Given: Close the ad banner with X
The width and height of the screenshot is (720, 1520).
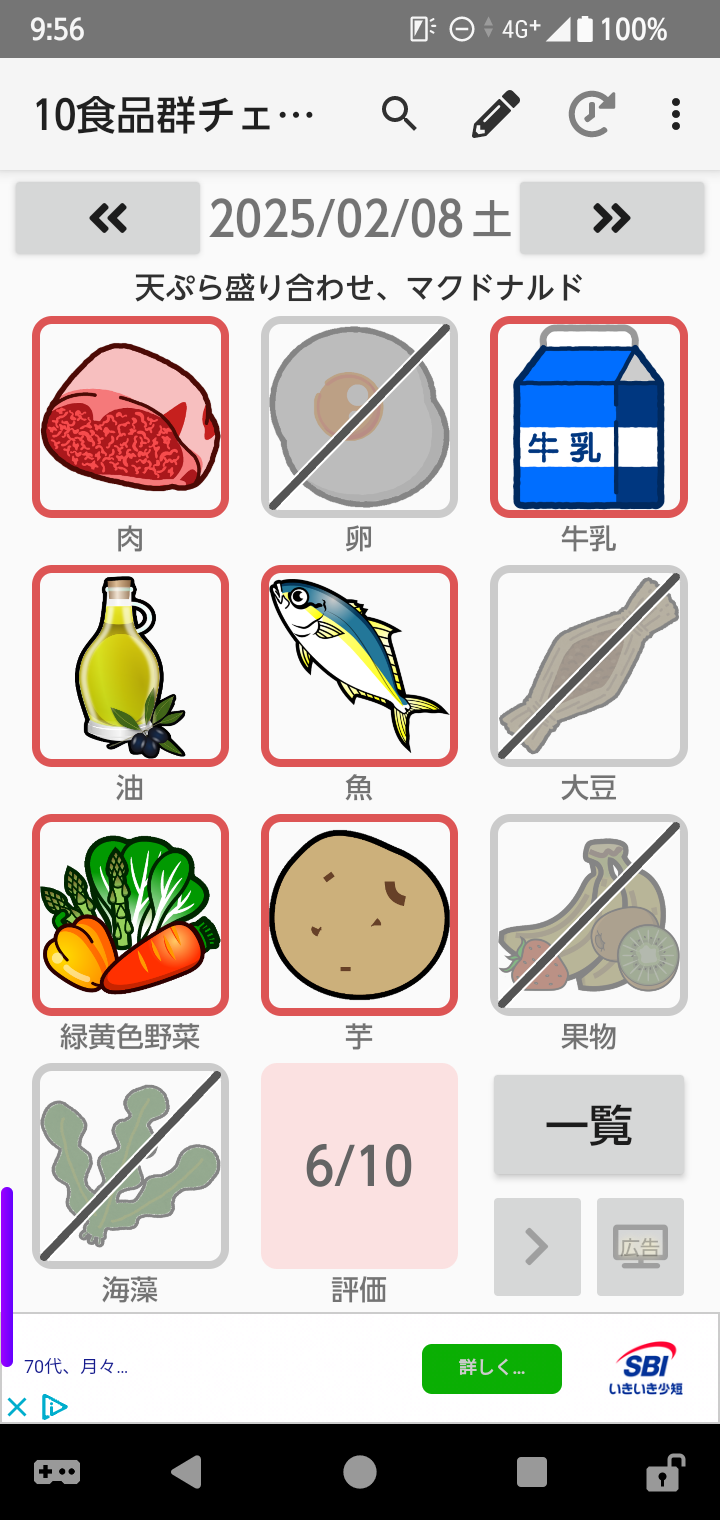Looking at the screenshot, I should point(17,1407).
